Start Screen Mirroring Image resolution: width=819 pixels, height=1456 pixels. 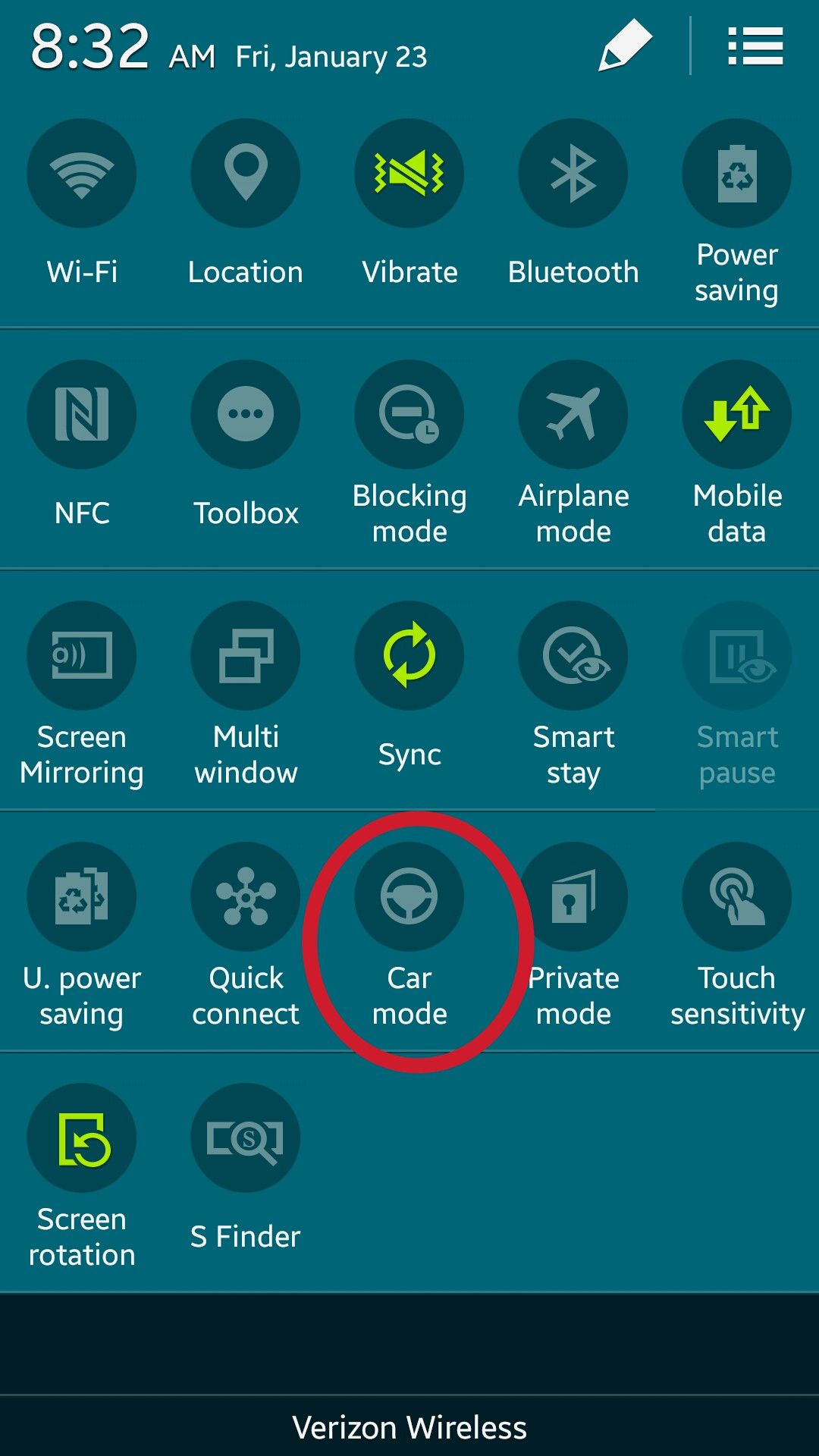82,656
